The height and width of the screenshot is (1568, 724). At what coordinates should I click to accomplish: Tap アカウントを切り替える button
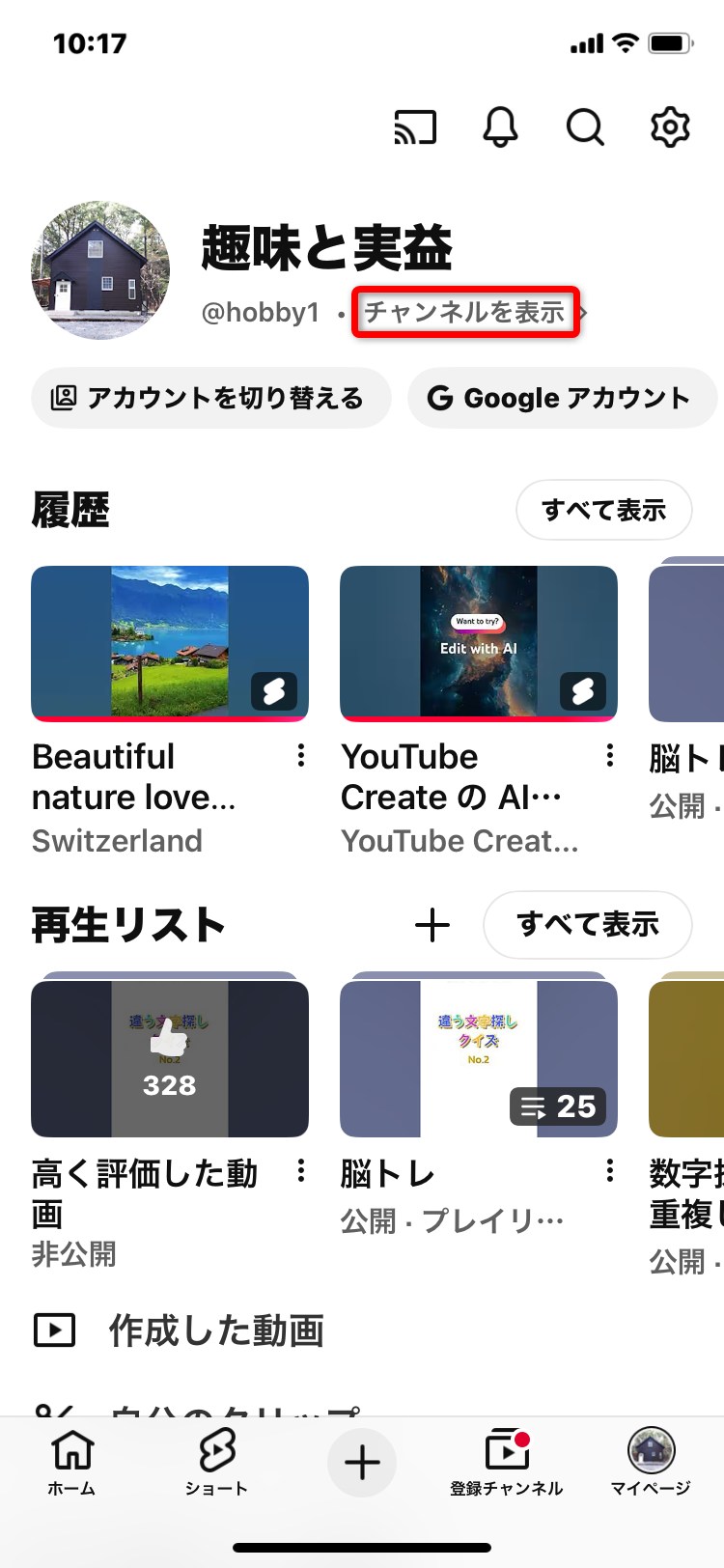click(210, 398)
